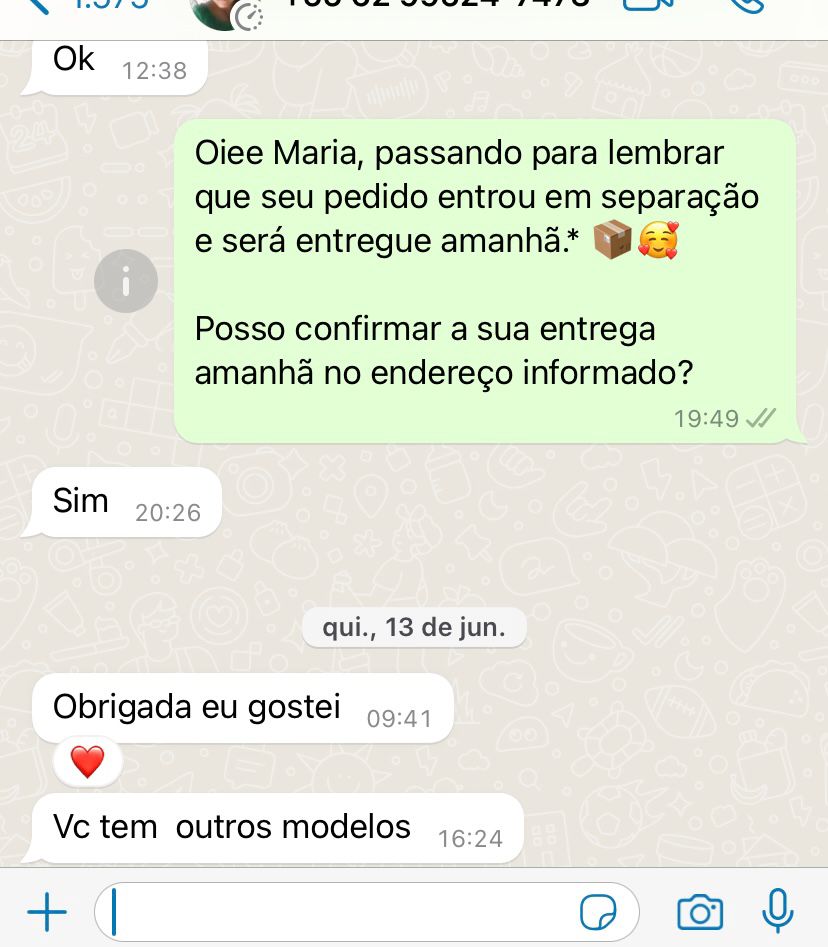The image size is (828, 947).
Task: Select the heart emoji message
Action: [87, 761]
